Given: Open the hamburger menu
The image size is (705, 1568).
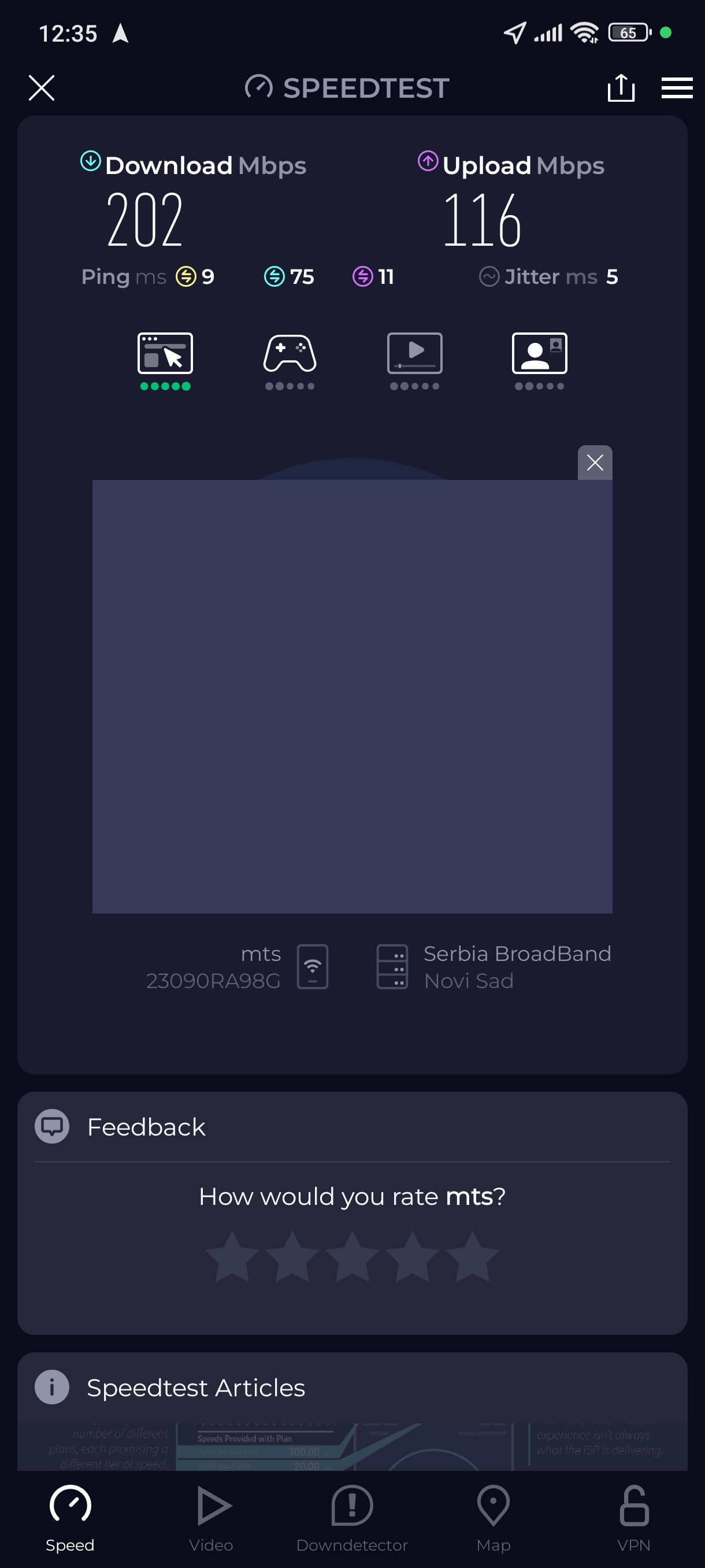Looking at the screenshot, I should [677, 88].
